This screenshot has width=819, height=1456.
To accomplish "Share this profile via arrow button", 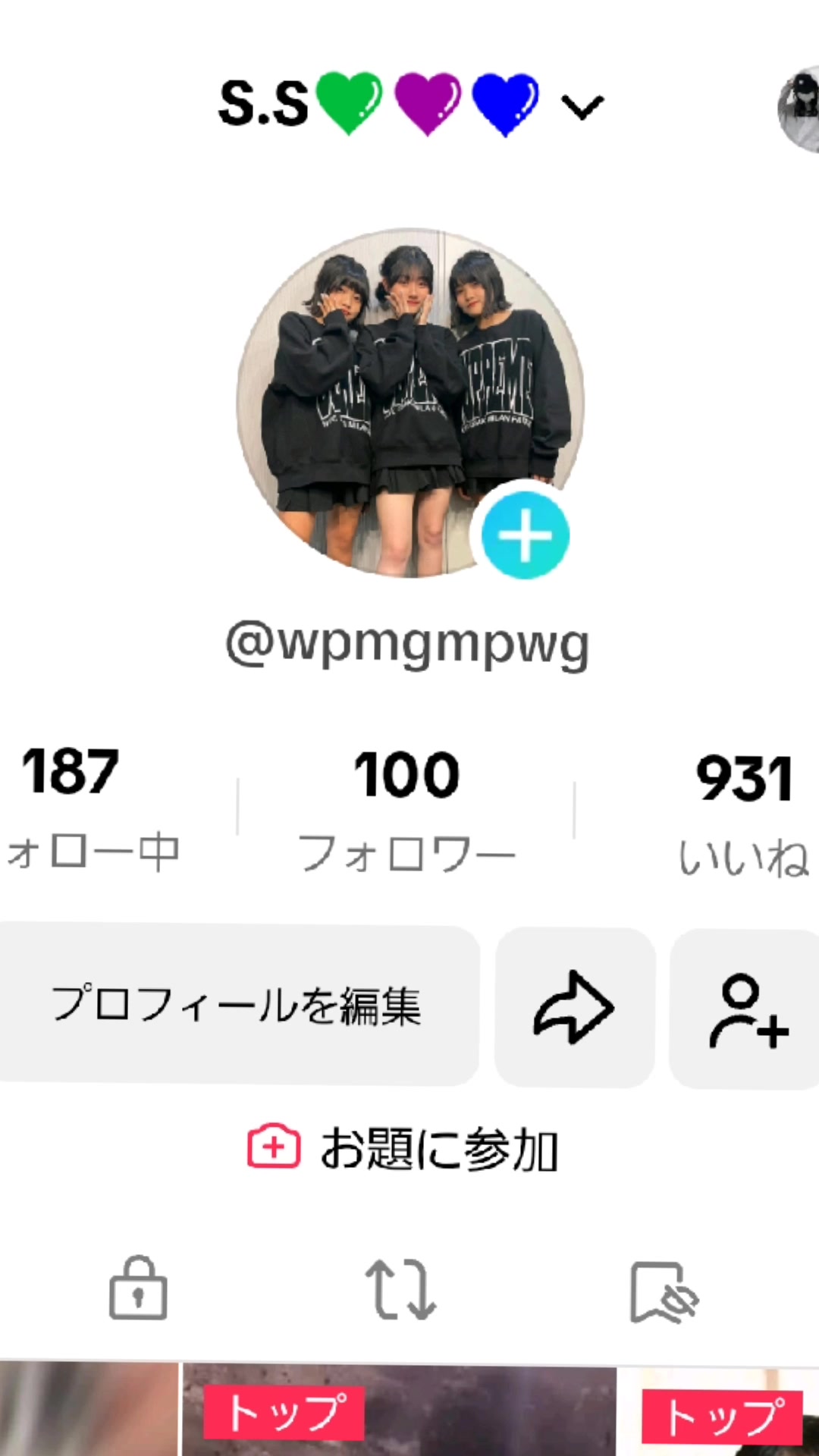I will 574,1007.
